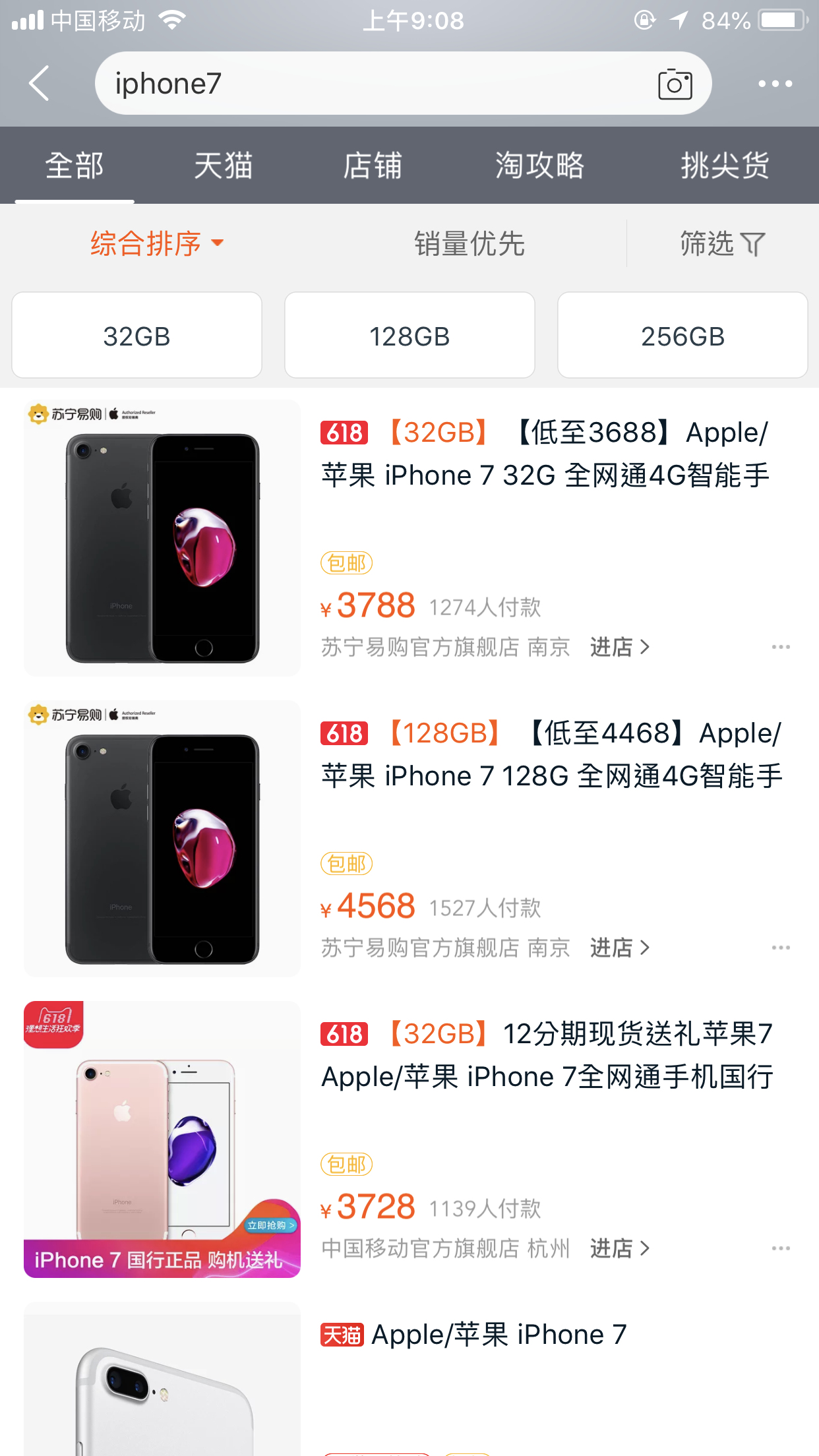819x1456 pixels.
Task: Click the 618 badge on the first listing
Action: (343, 433)
